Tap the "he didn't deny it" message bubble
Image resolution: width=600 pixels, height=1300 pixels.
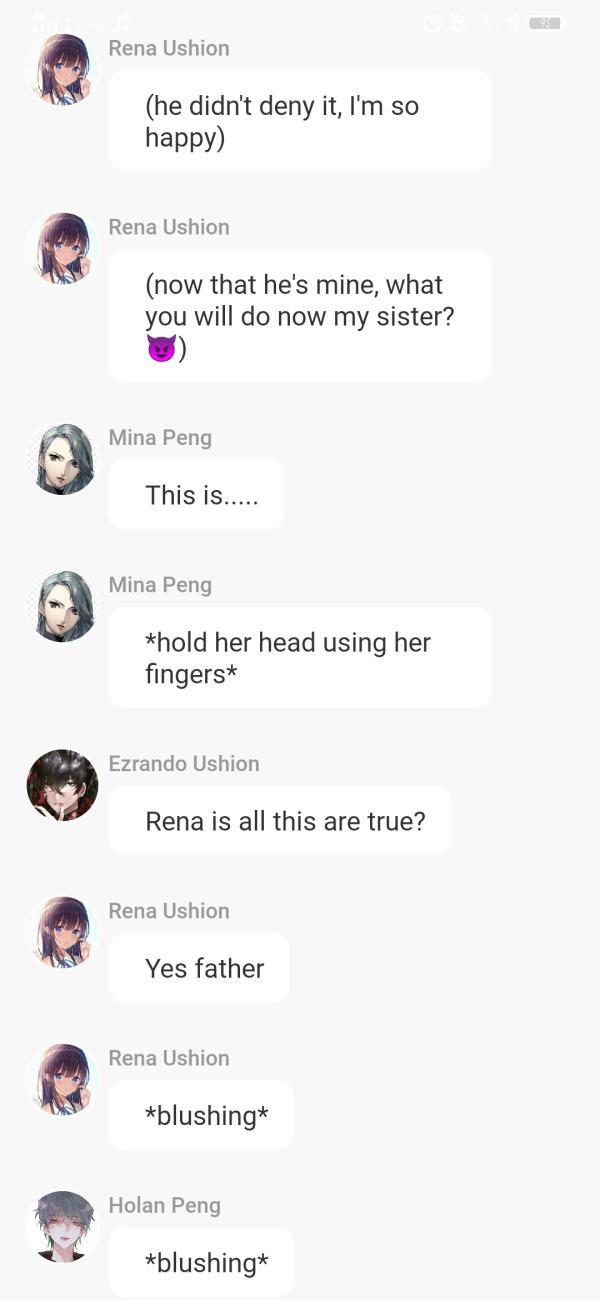[x=299, y=121]
